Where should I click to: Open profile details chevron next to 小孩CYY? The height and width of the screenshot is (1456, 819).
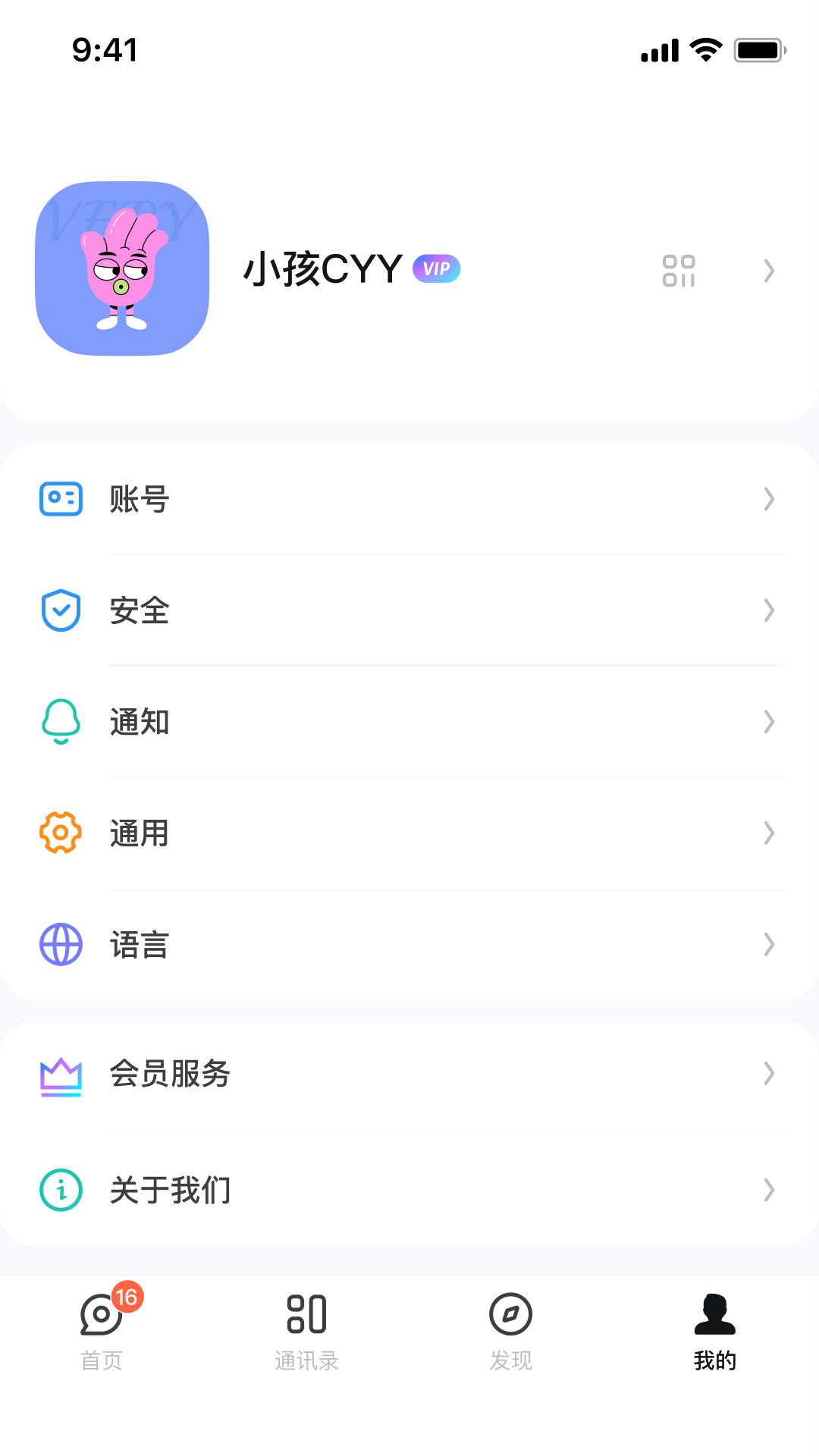(769, 271)
